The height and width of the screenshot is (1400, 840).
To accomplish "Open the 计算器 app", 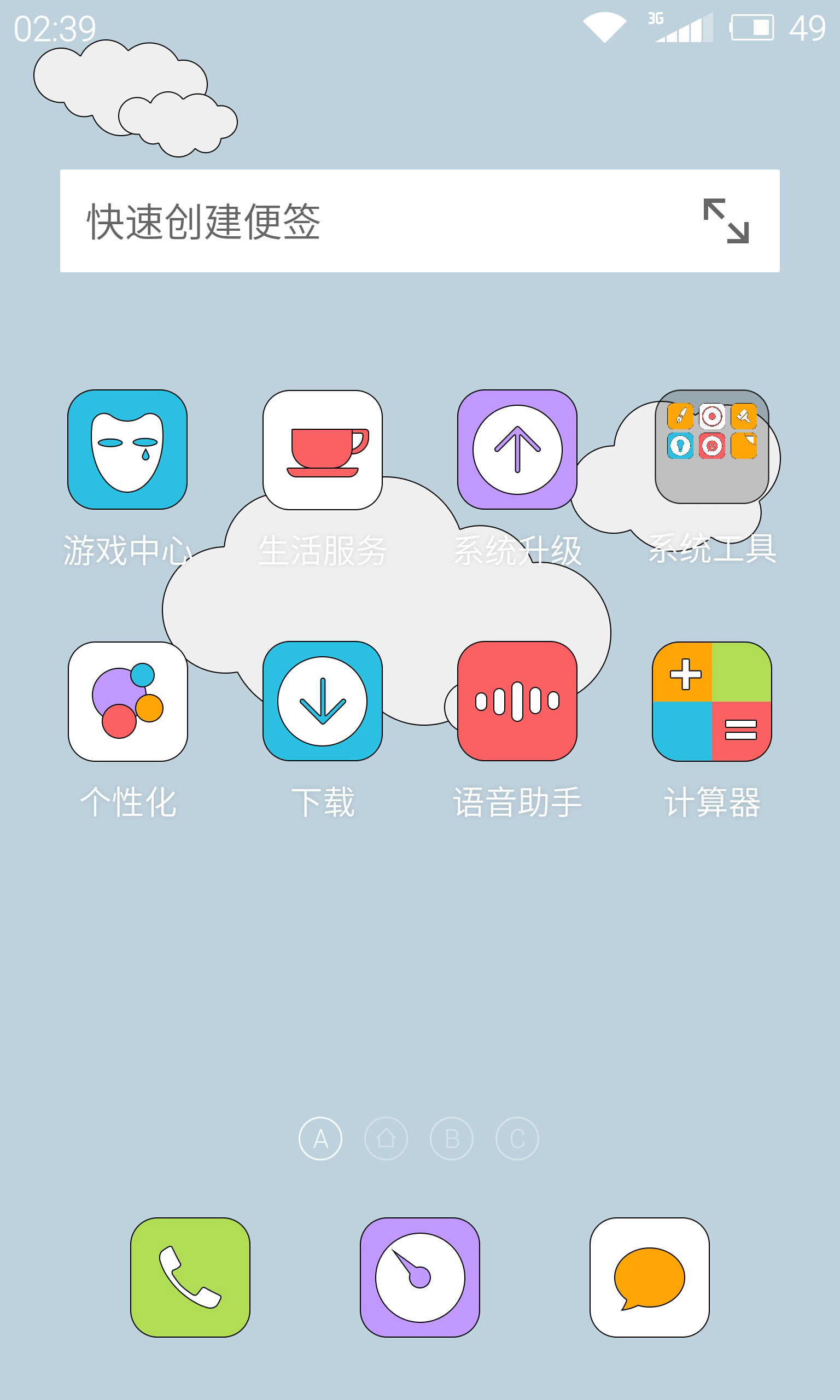I will (711, 702).
